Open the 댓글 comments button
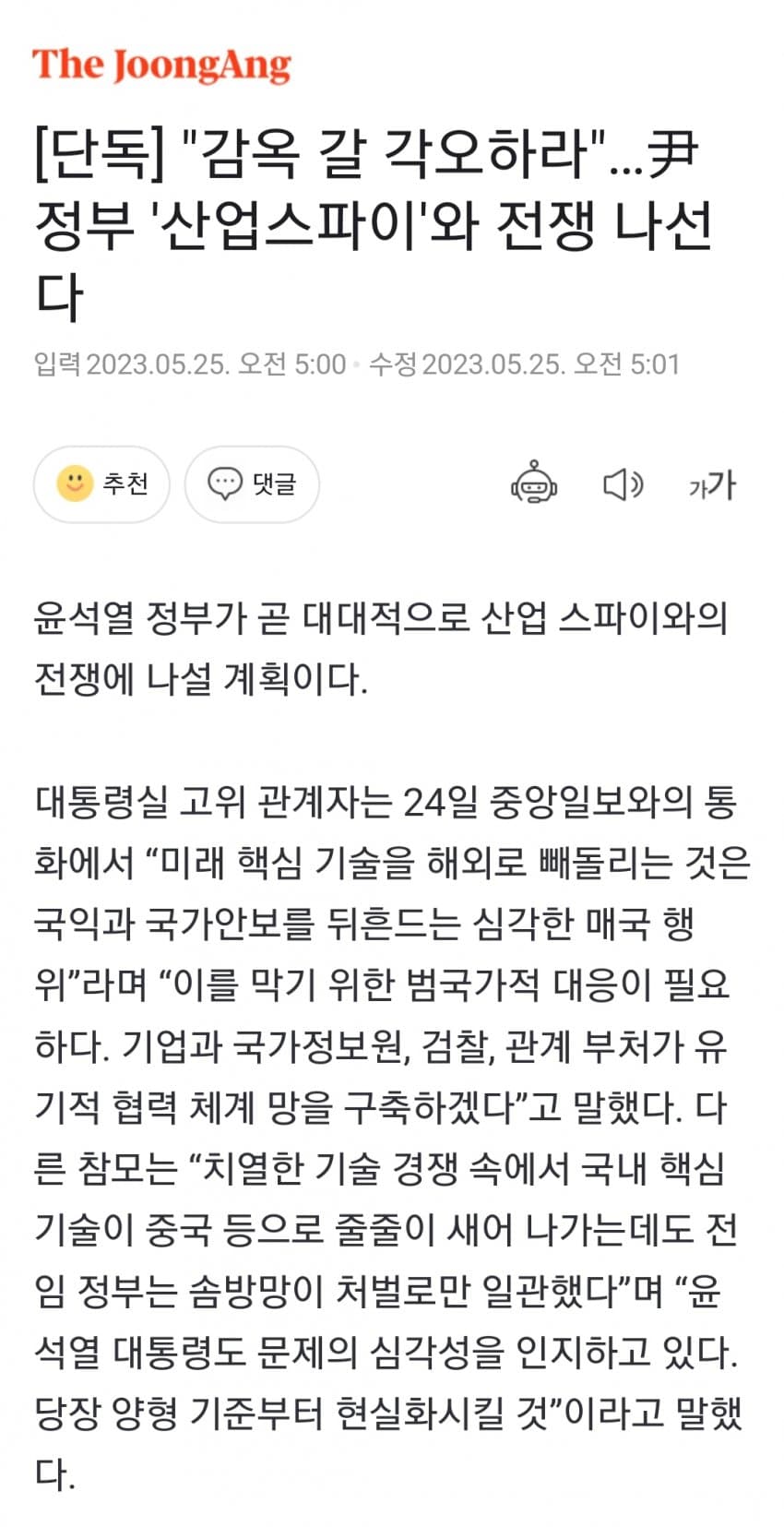The image size is (784, 1527). [252, 483]
